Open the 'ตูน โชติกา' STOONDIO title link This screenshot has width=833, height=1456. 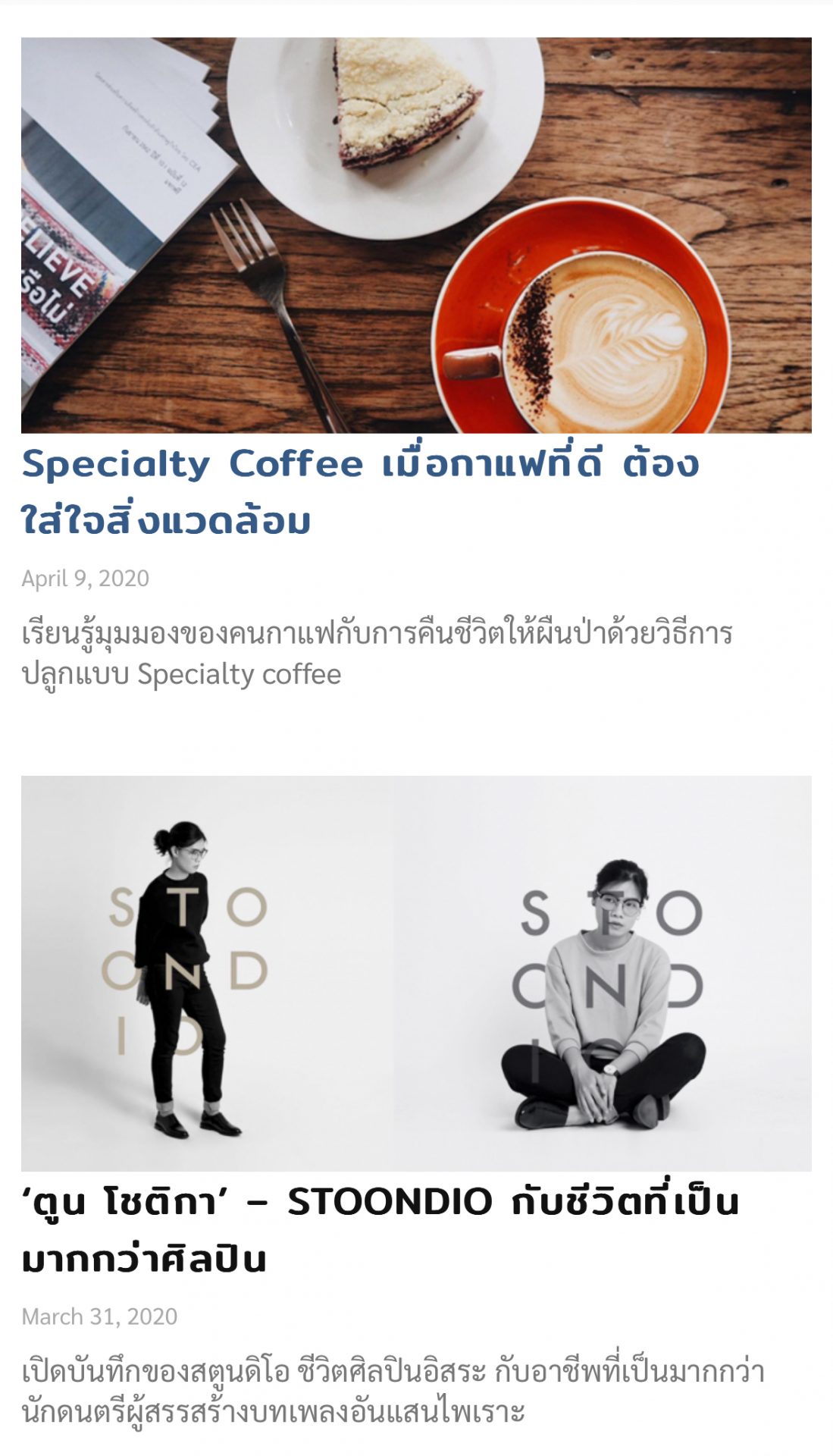(379, 1229)
